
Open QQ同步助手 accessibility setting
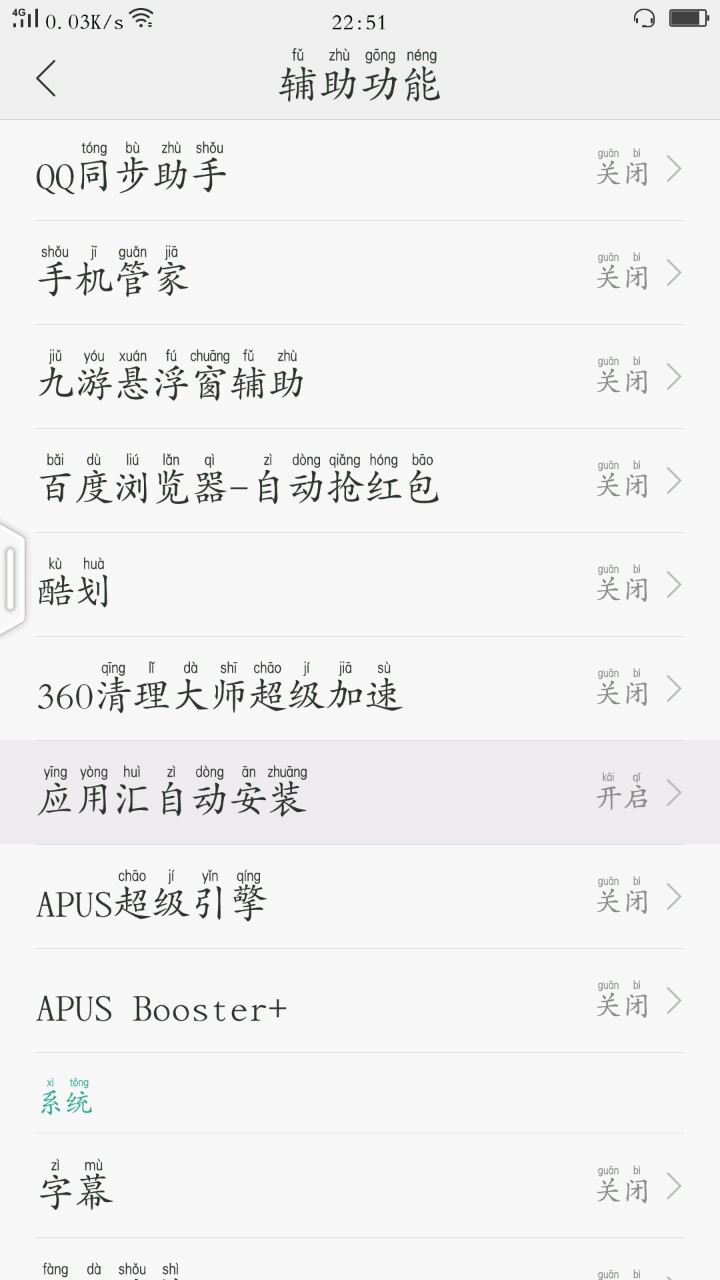click(x=360, y=169)
